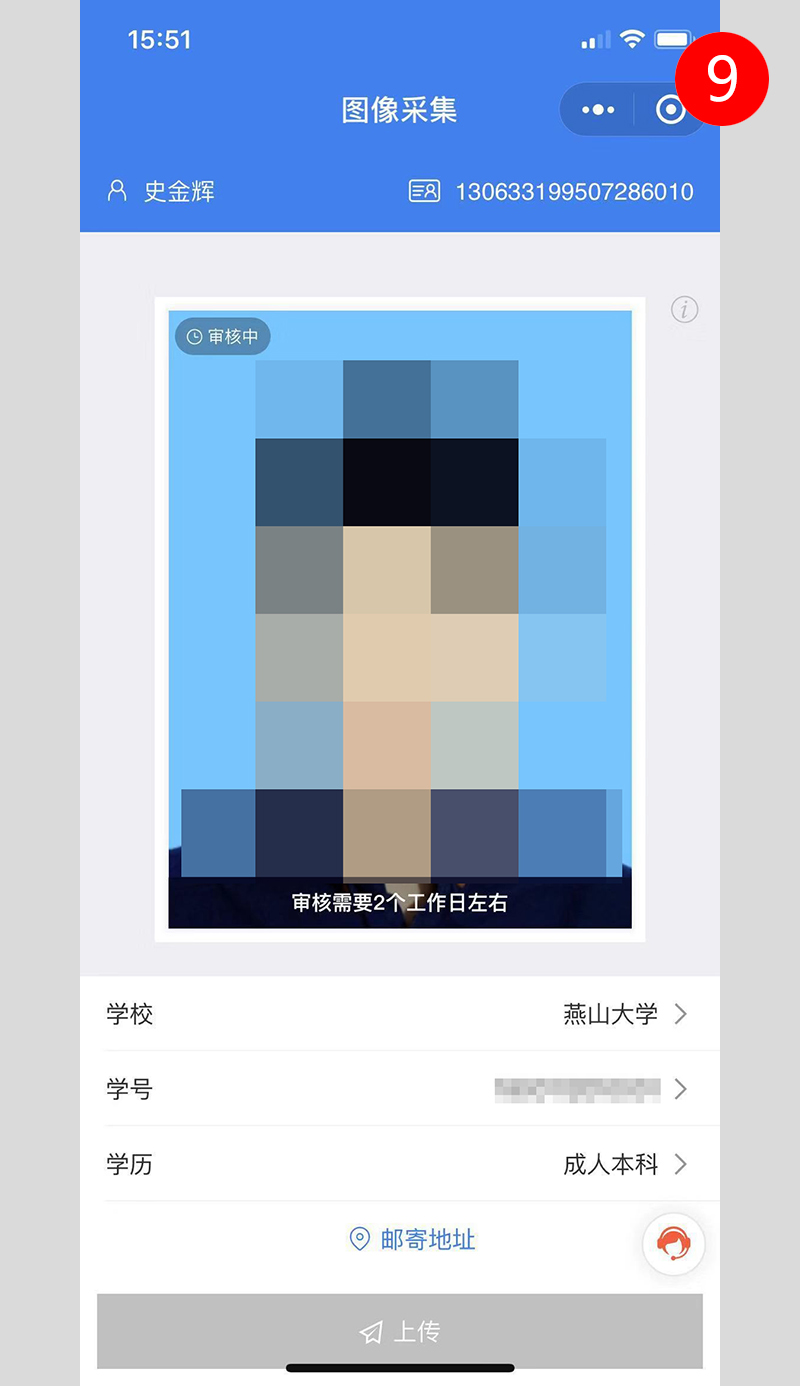Tap the 上传 upload button
The height and width of the screenshot is (1386, 800).
coord(400,1331)
